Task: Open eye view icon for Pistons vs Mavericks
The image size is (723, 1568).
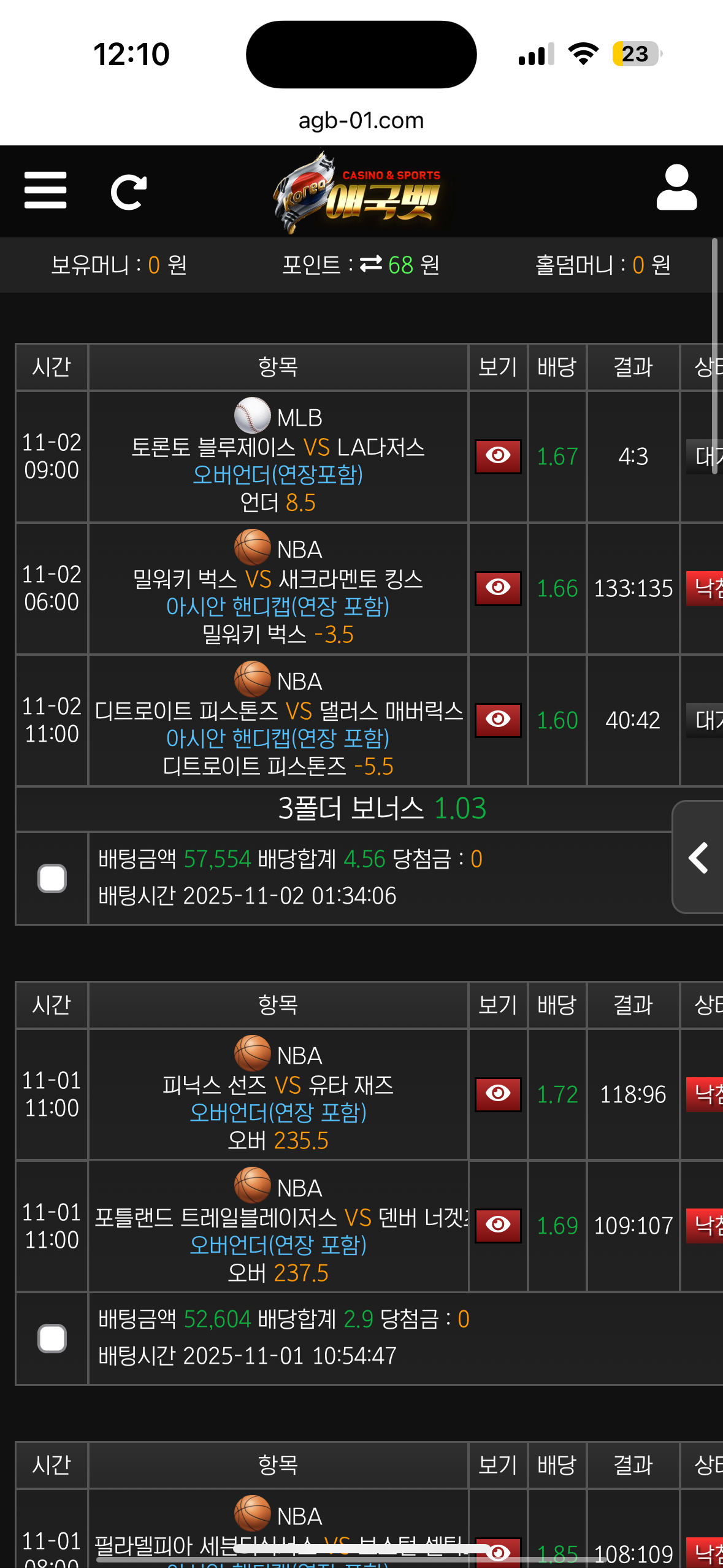Action: point(498,720)
